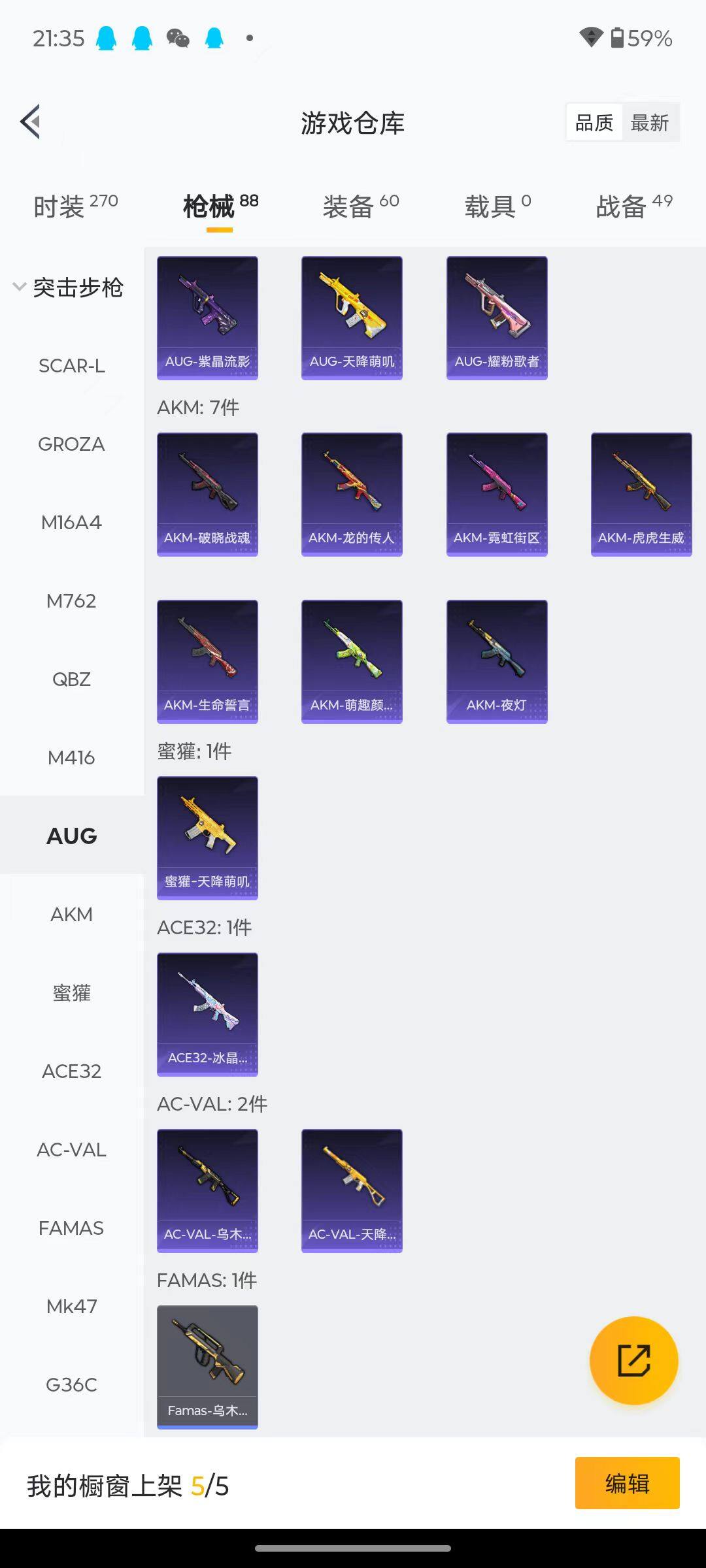This screenshot has height=1568, width=706.
Task: Open the AKM-虎虎生威 skin
Action: [641, 494]
